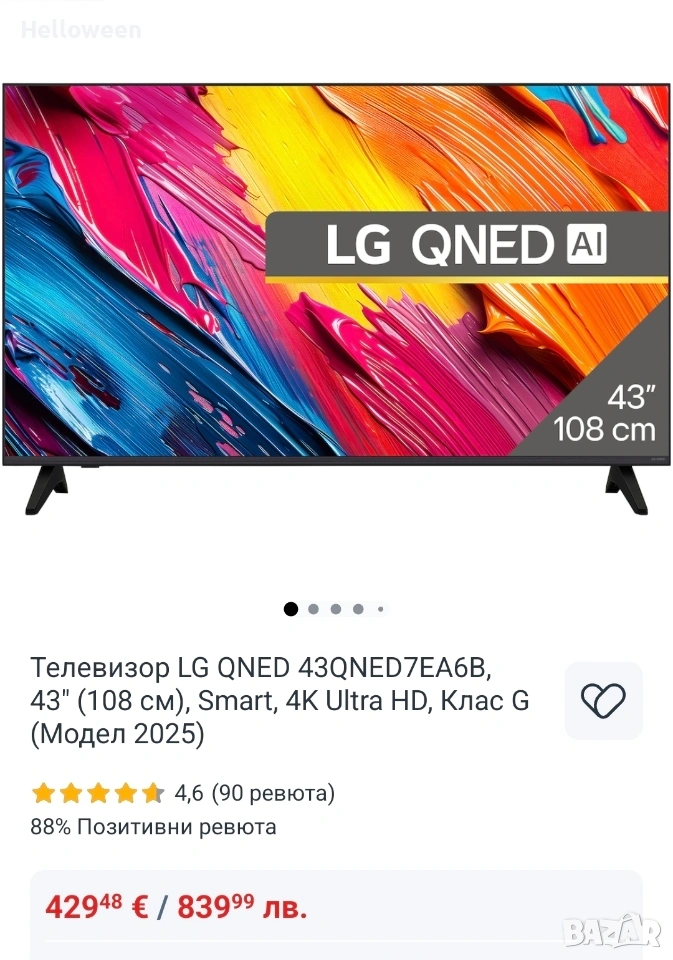
Task: Jump to the second image indicator dot
Action: (x=313, y=609)
